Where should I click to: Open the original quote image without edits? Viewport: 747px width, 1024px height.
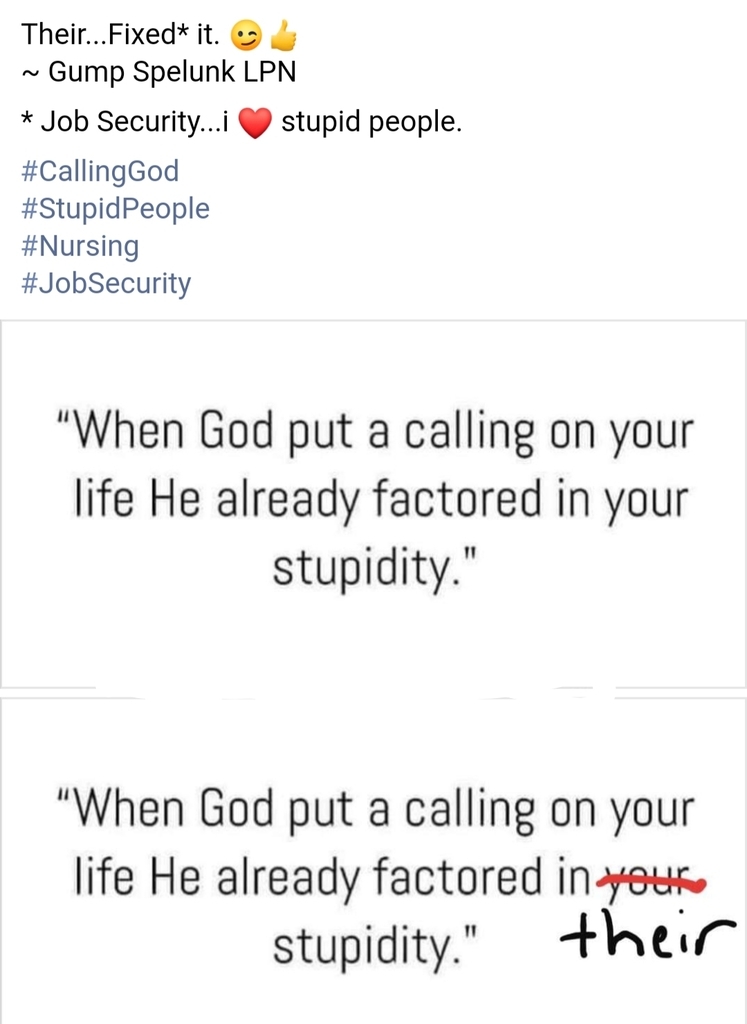[373, 504]
